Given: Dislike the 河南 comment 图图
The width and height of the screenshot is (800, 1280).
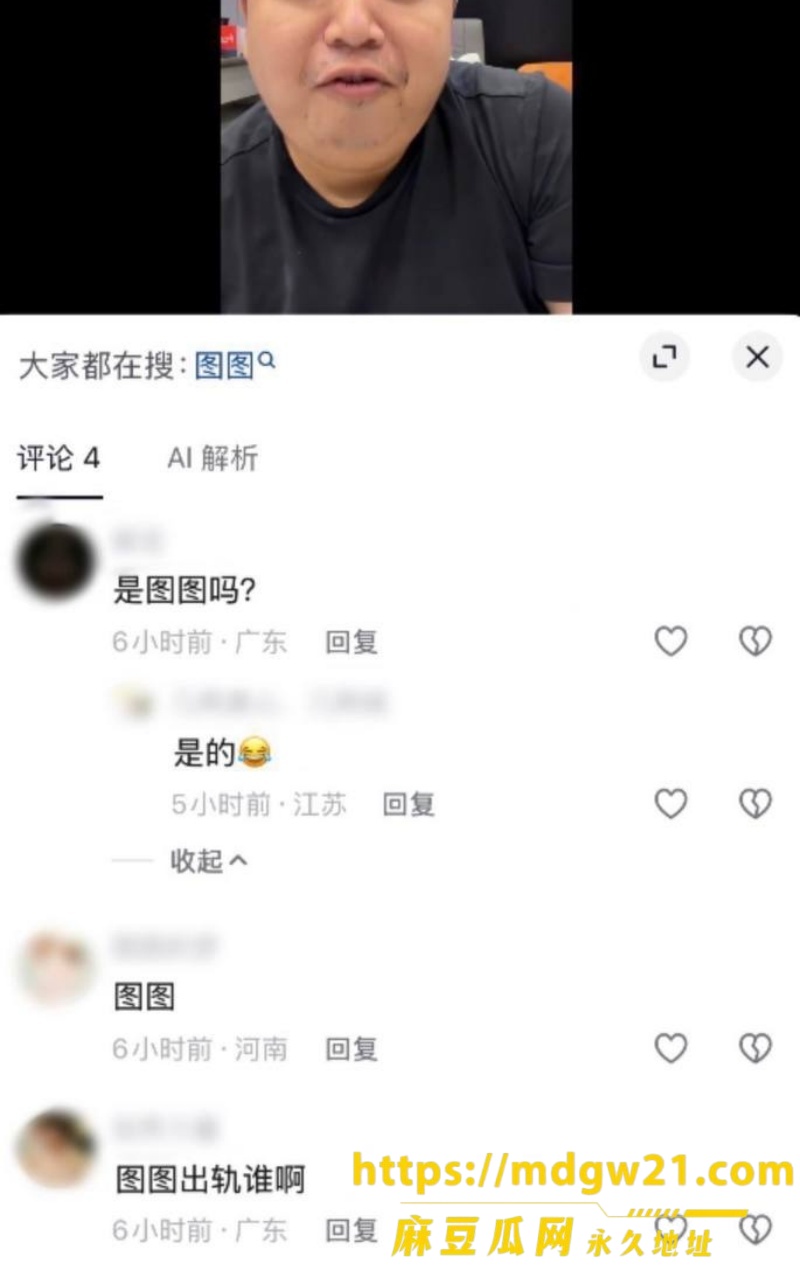Looking at the screenshot, I should (x=755, y=1048).
